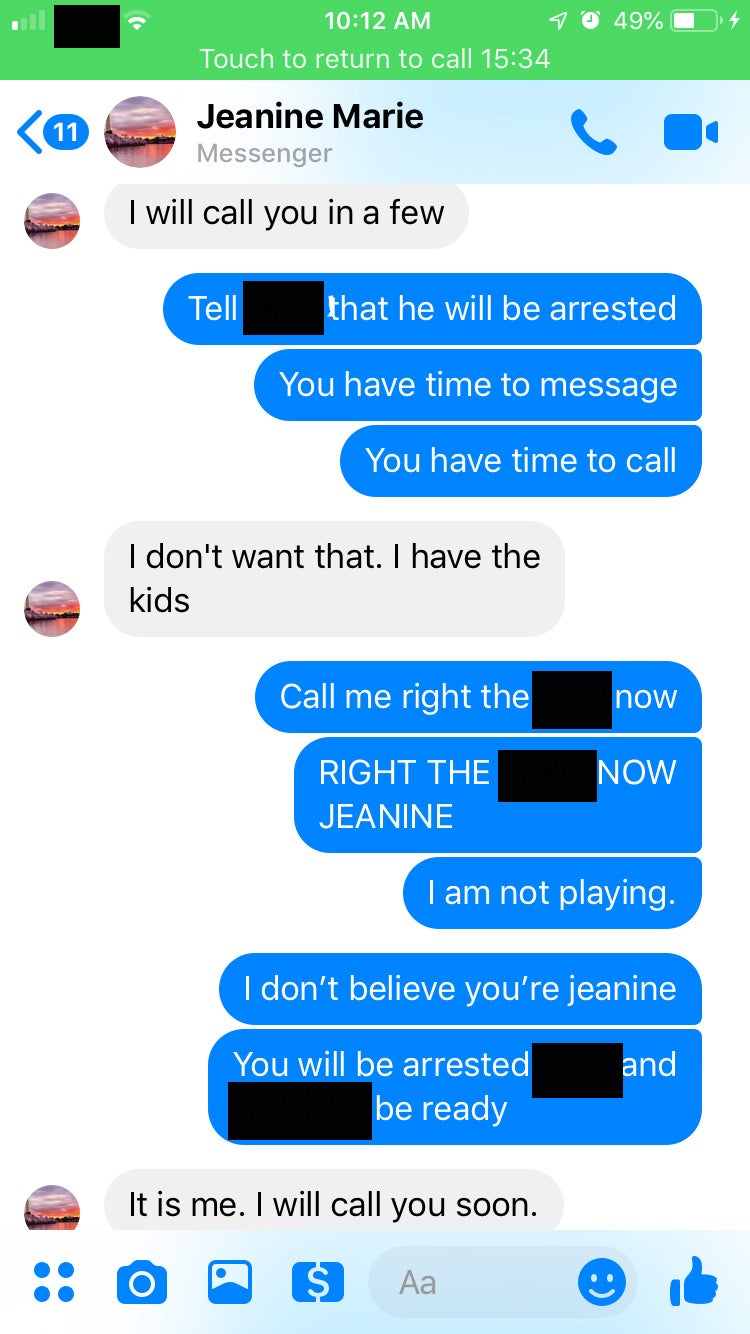
Task: Go back to the chat list
Action: (52, 133)
